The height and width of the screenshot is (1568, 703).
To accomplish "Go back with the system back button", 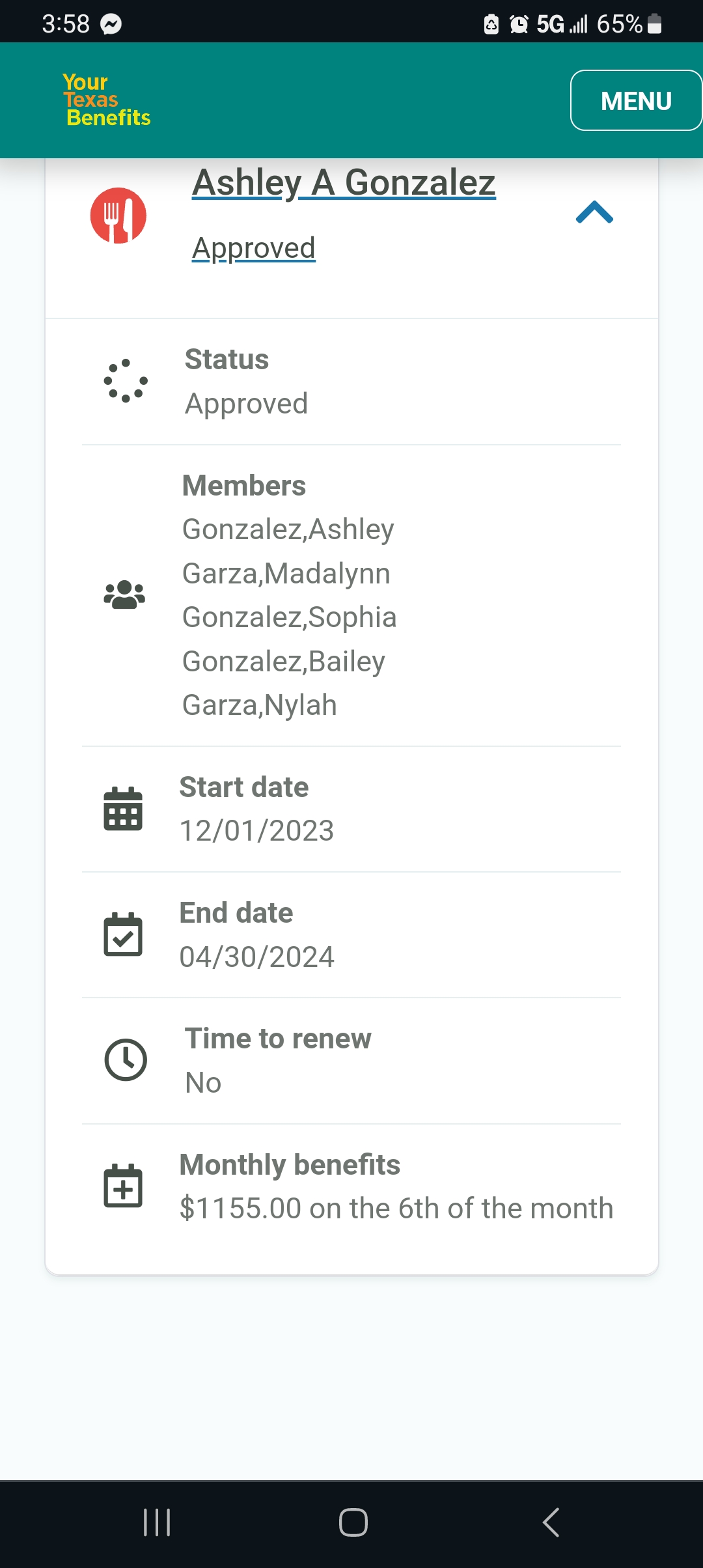I will click(x=551, y=1522).
